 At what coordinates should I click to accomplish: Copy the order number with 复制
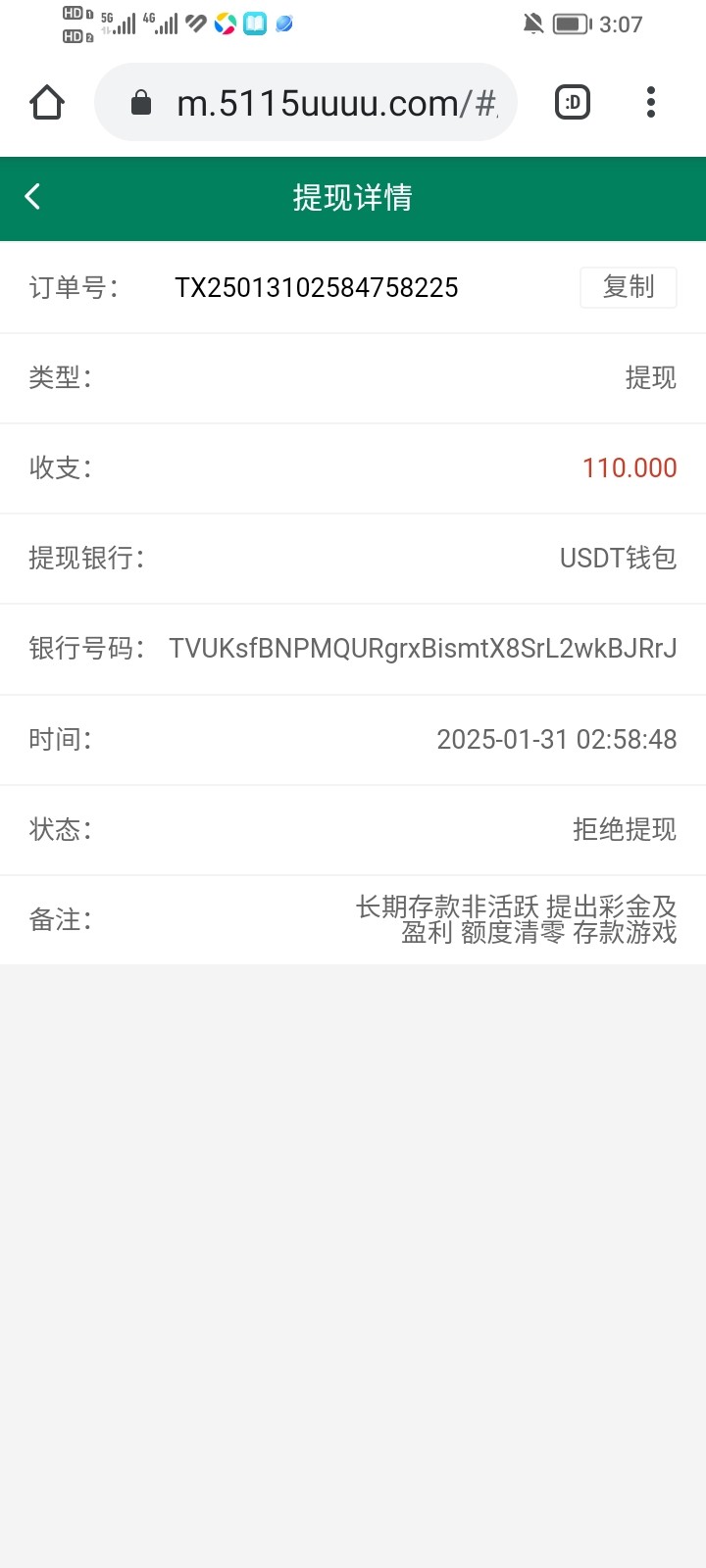(628, 287)
